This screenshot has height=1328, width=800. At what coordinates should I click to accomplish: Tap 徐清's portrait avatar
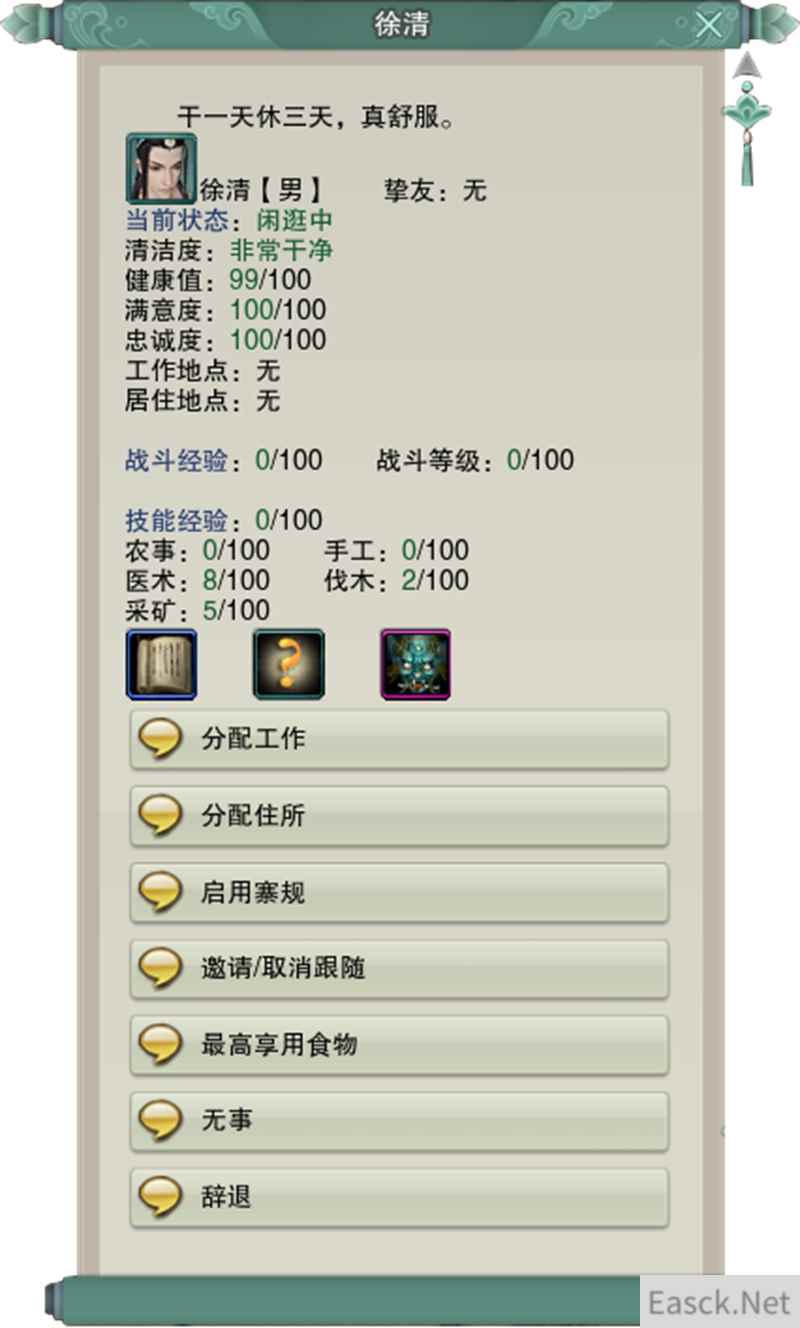click(160, 168)
